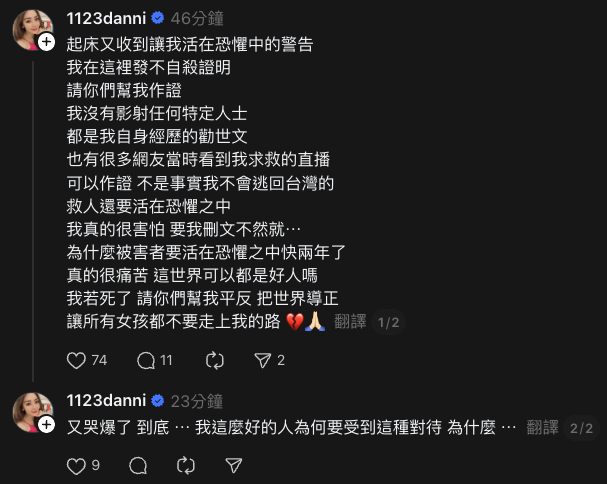
Task: Open 1123danni profile from first post username
Action: tap(106, 18)
